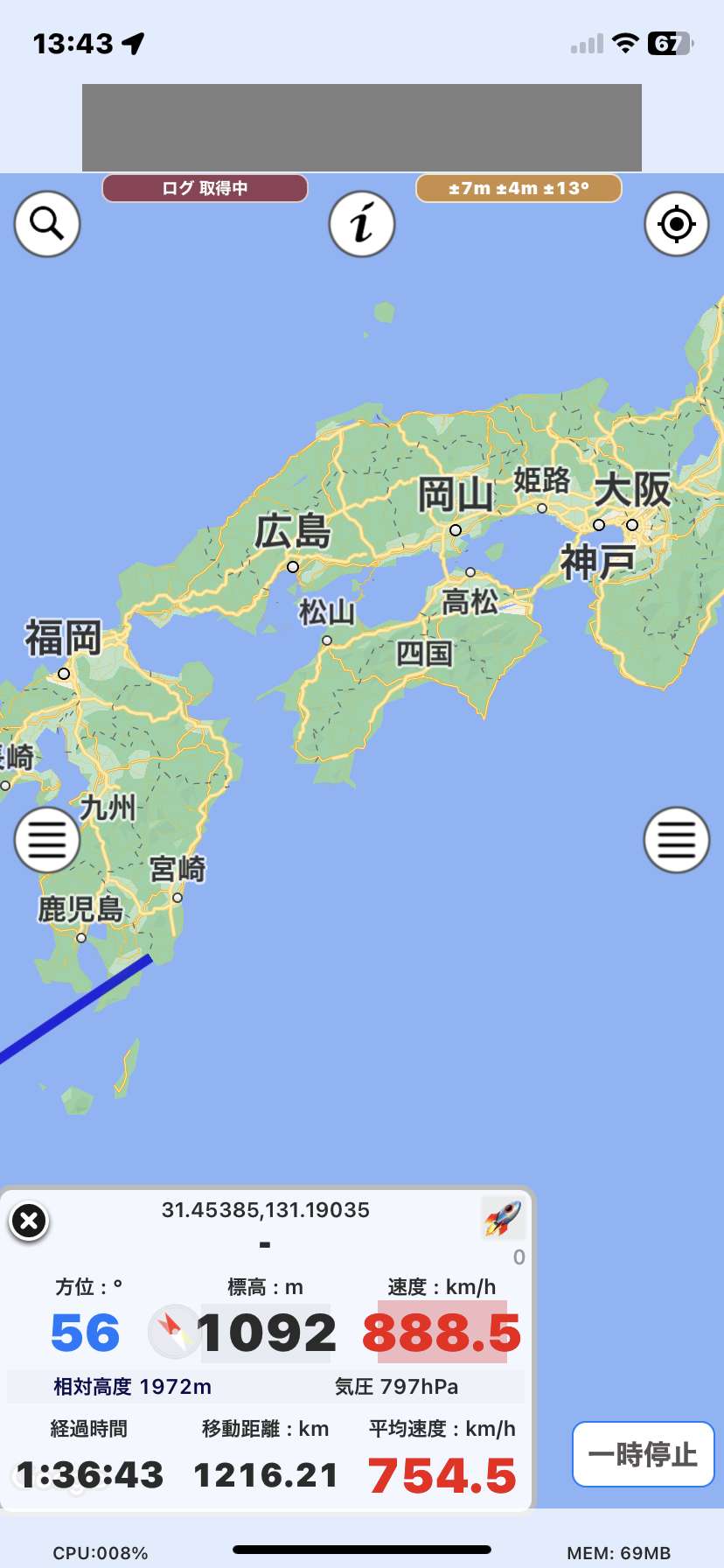Pause logging with 一時停止 button
The image size is (724, 1568).
point(643,1454)
